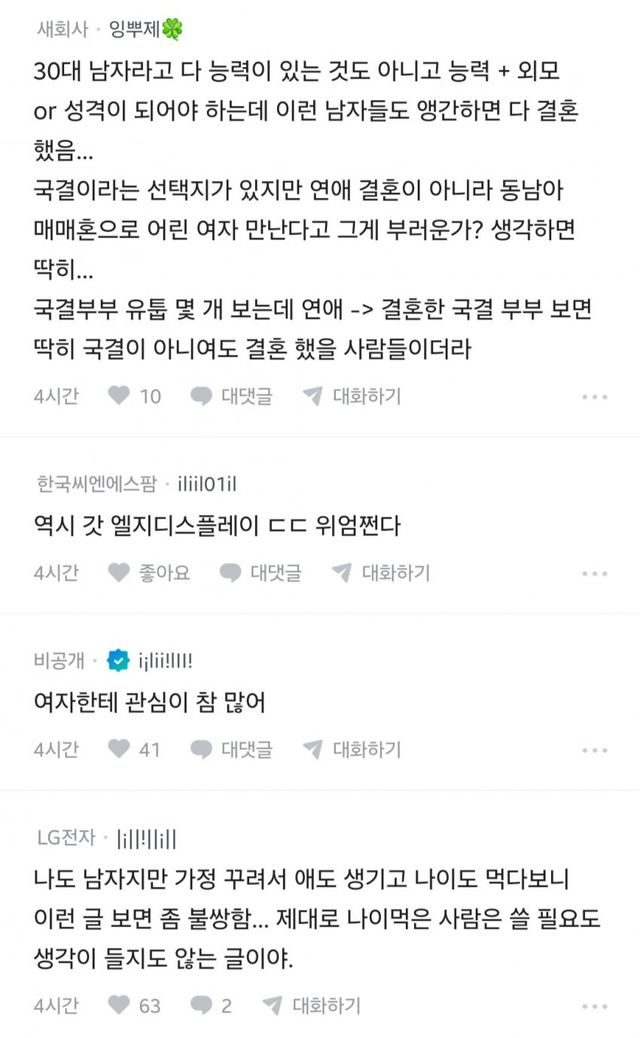The width and height of the screenshot is (640, 1038).
Task: Open overflow menu on the 비공개 comment
Action: pyautogui.click(x=594, y=750)
